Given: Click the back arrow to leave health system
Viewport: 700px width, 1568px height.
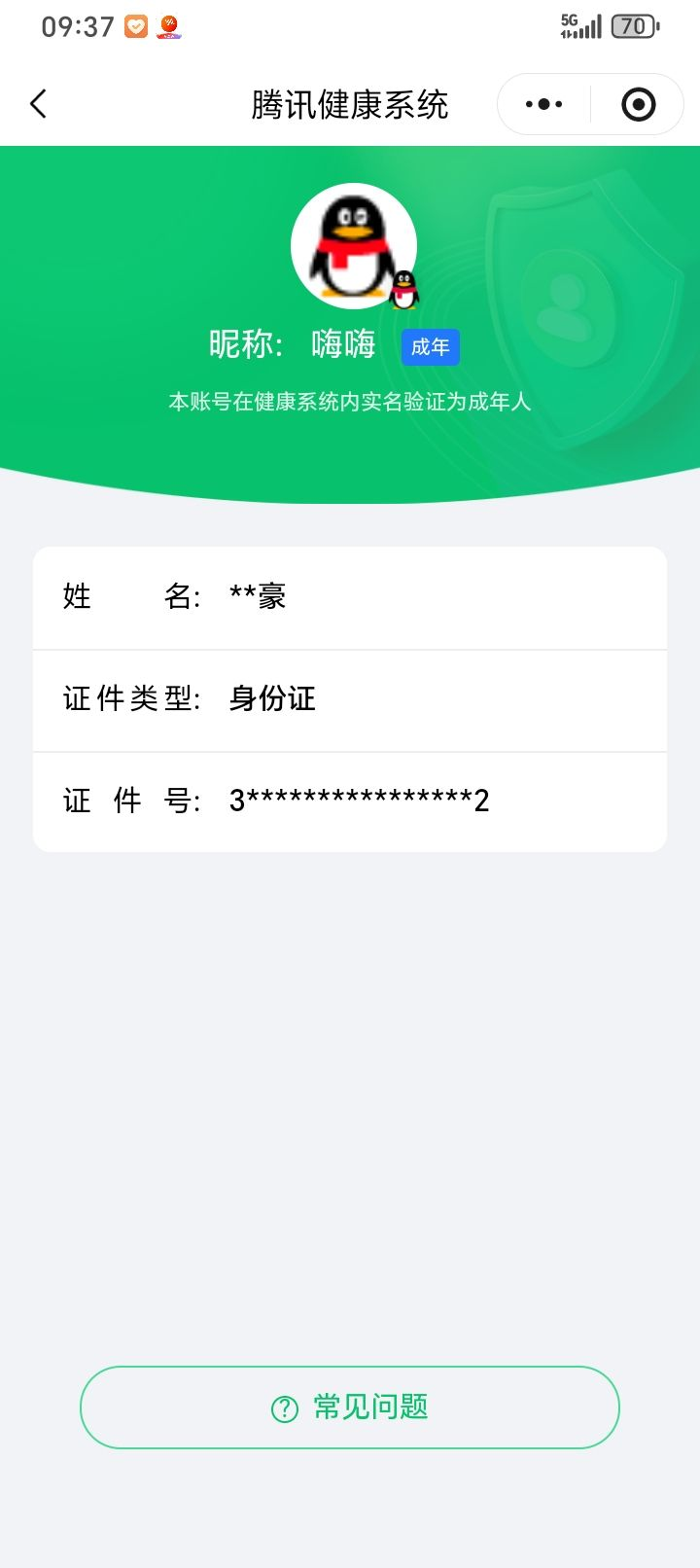Looking at the screenshot, I should tap(39, 103).
